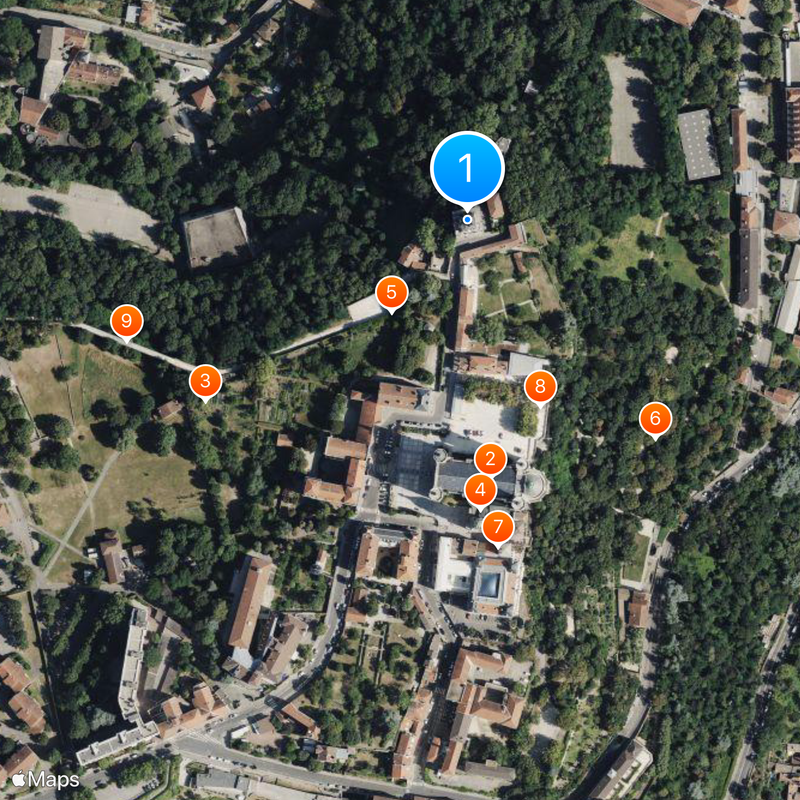Open orange map pin number 3
Screen dimensions: 800x800
(x=205, y=380)
